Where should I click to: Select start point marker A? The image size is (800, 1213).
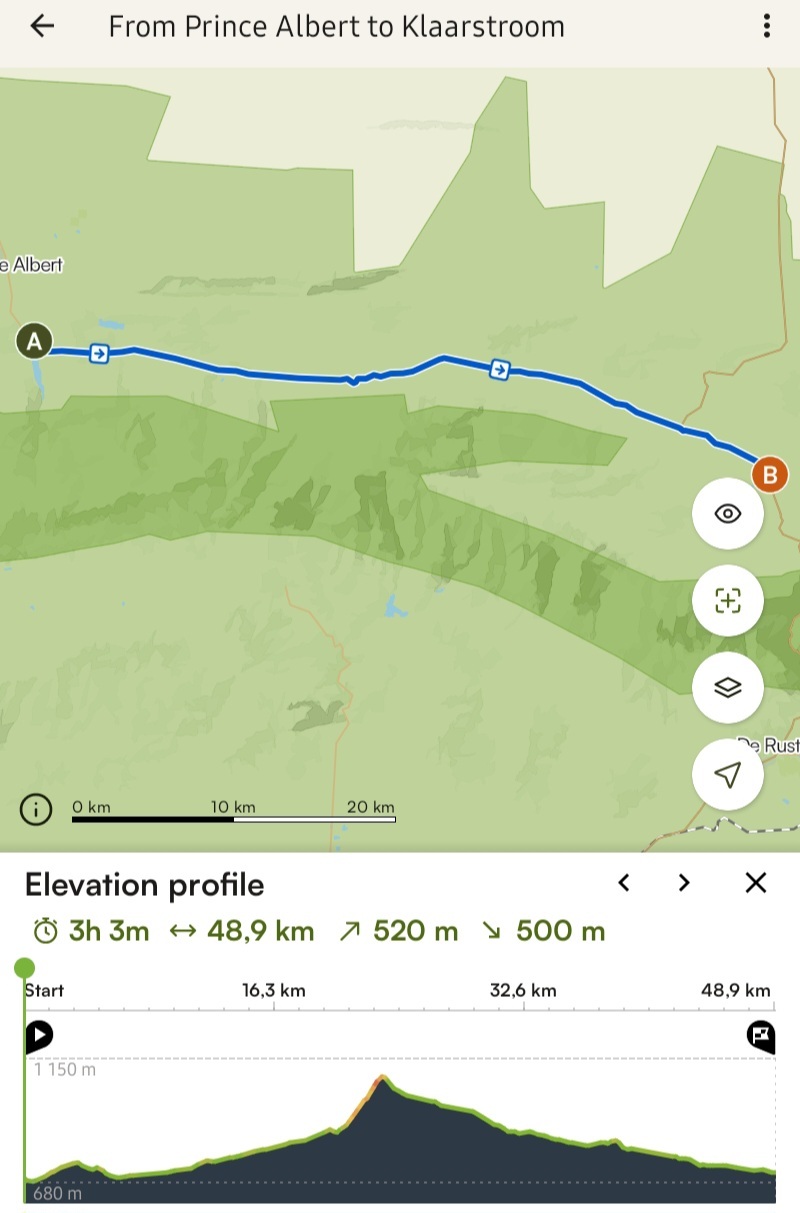pos(34,341)
